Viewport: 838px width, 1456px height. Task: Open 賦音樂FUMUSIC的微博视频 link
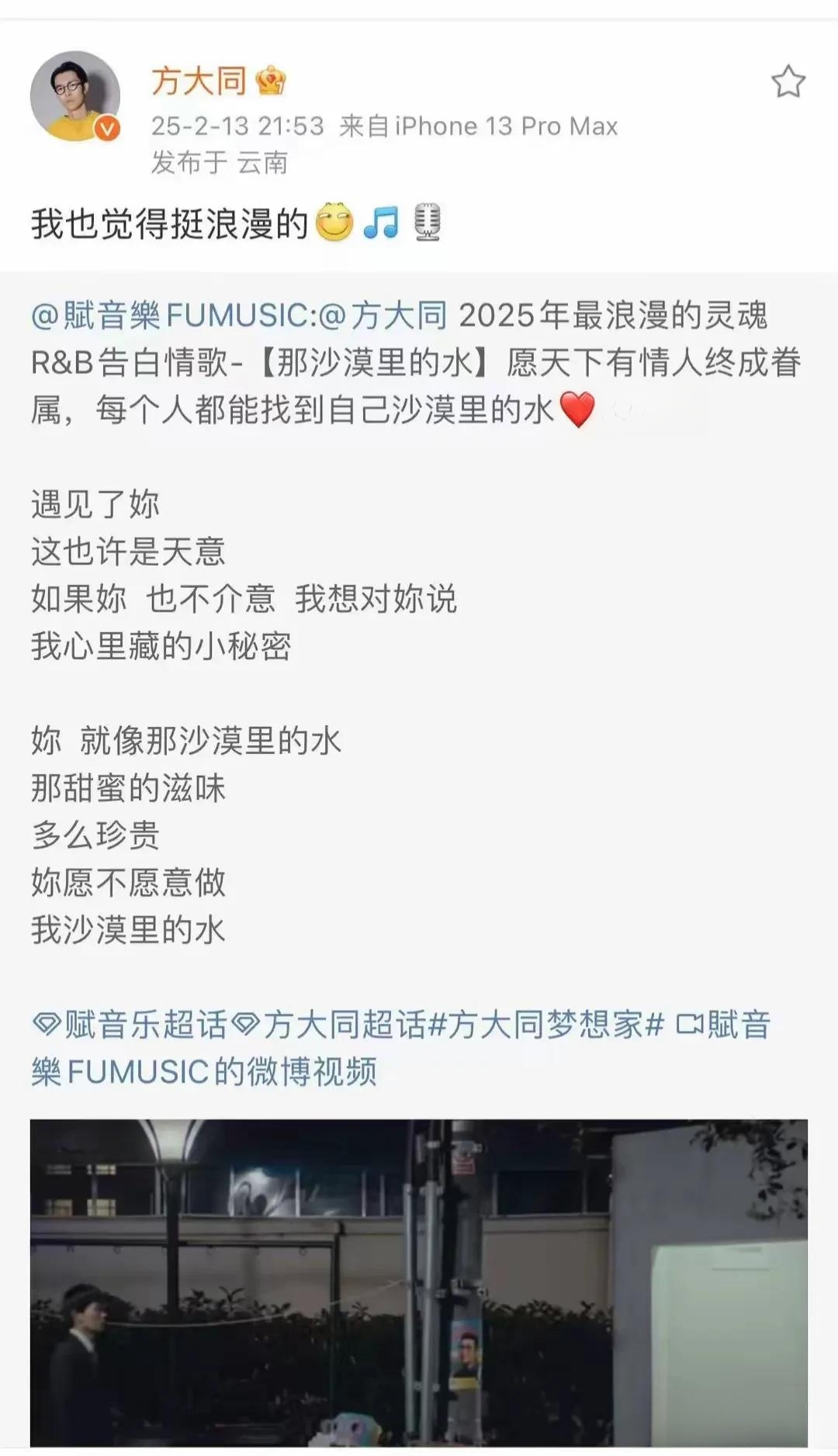(400, 1048)
